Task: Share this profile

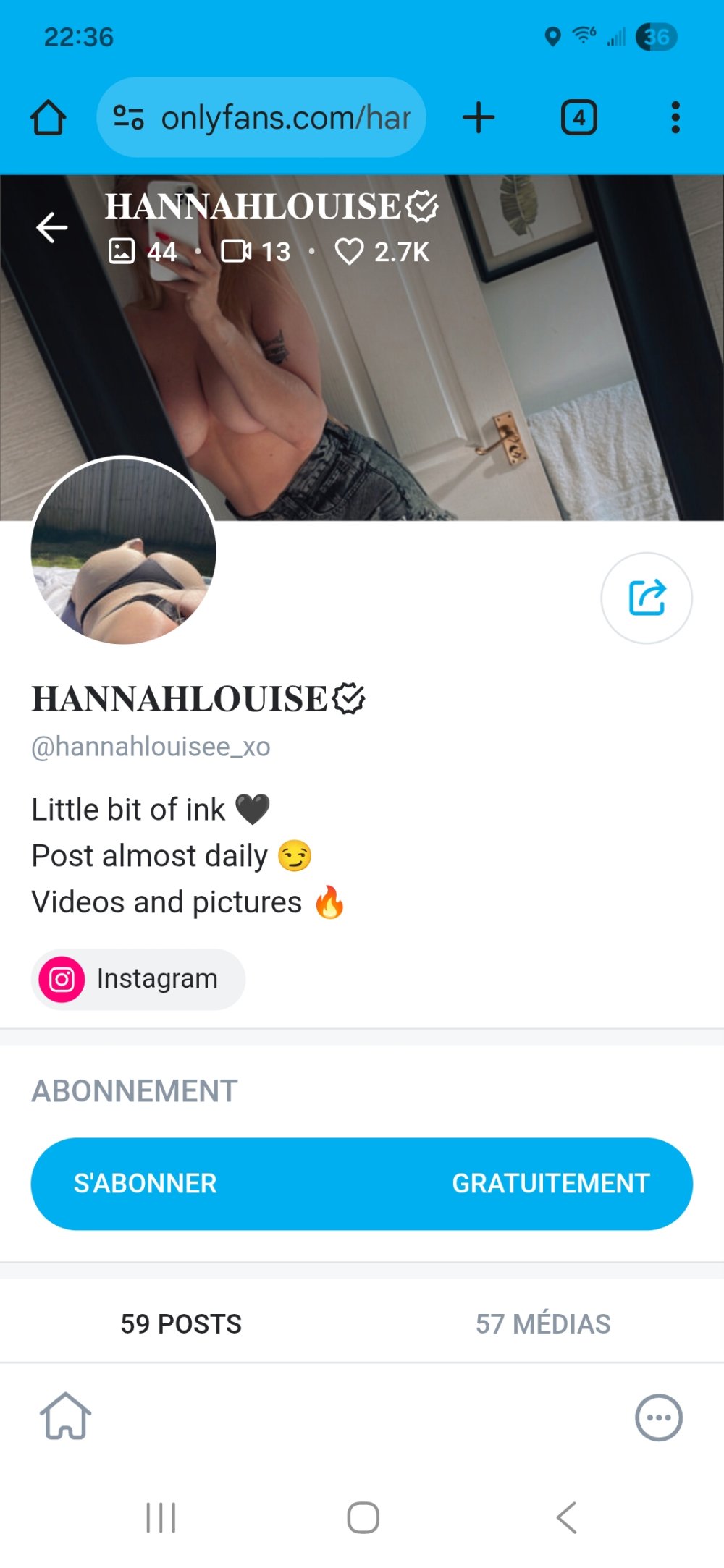Action: click(x=646, y=598)
